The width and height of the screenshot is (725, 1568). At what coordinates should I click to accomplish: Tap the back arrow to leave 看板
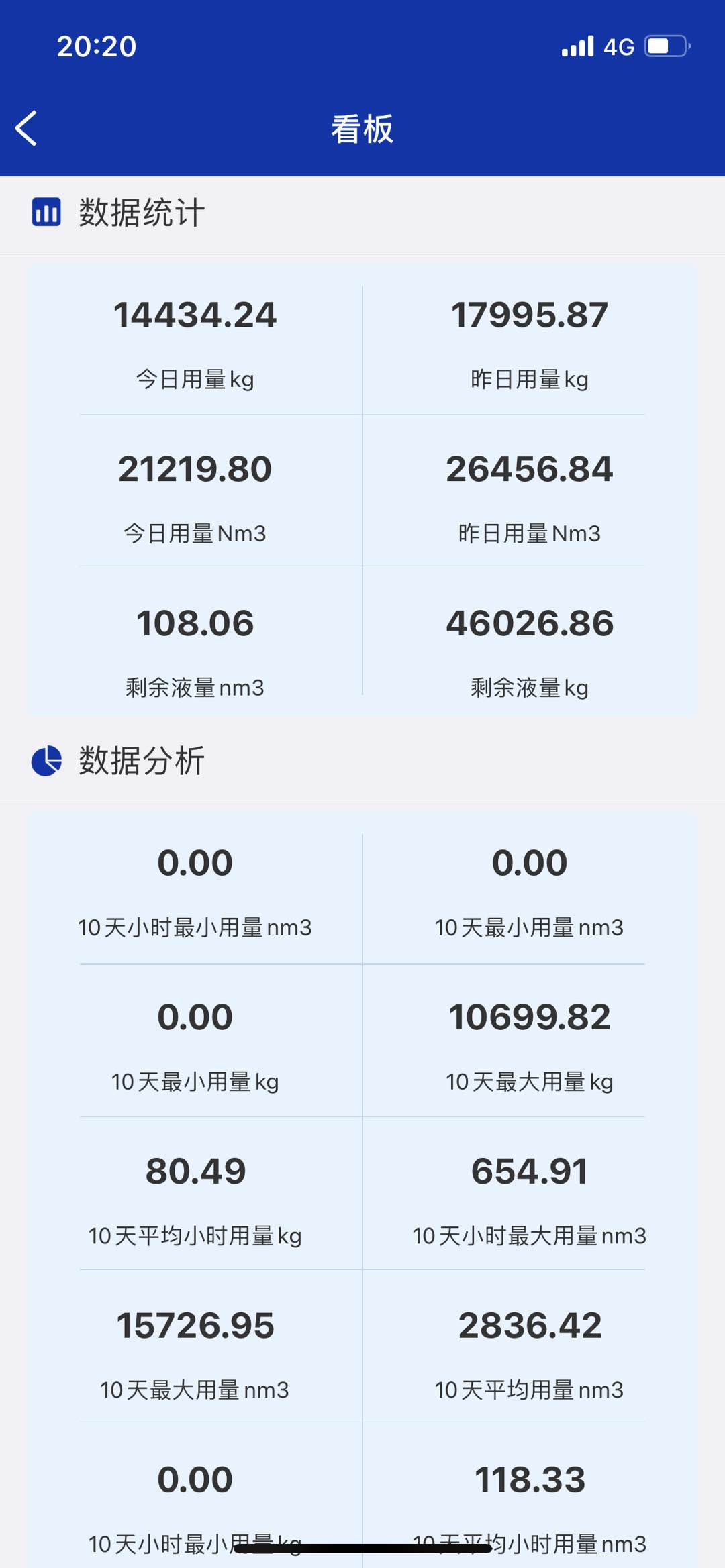[27, 129]
